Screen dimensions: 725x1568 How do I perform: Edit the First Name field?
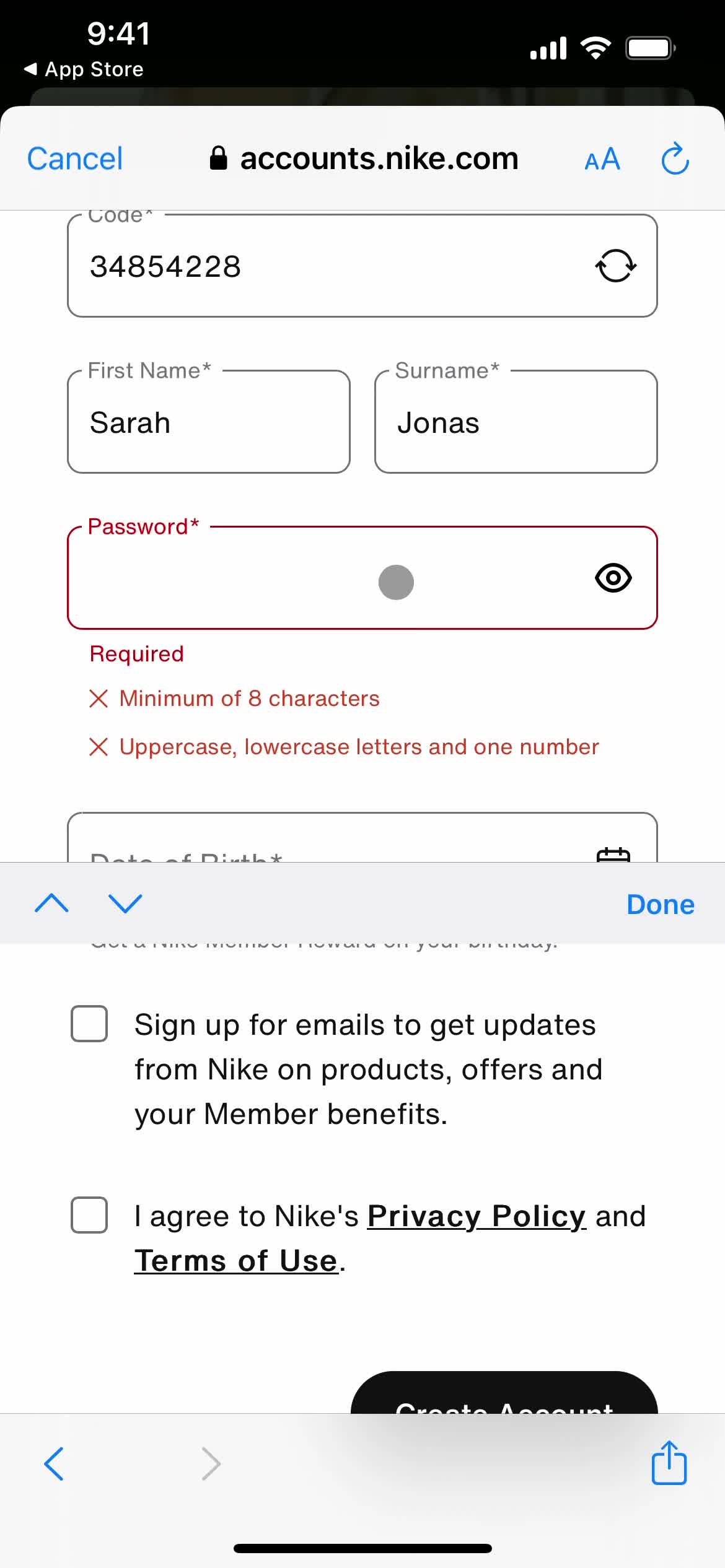click(x=208, y=423)
